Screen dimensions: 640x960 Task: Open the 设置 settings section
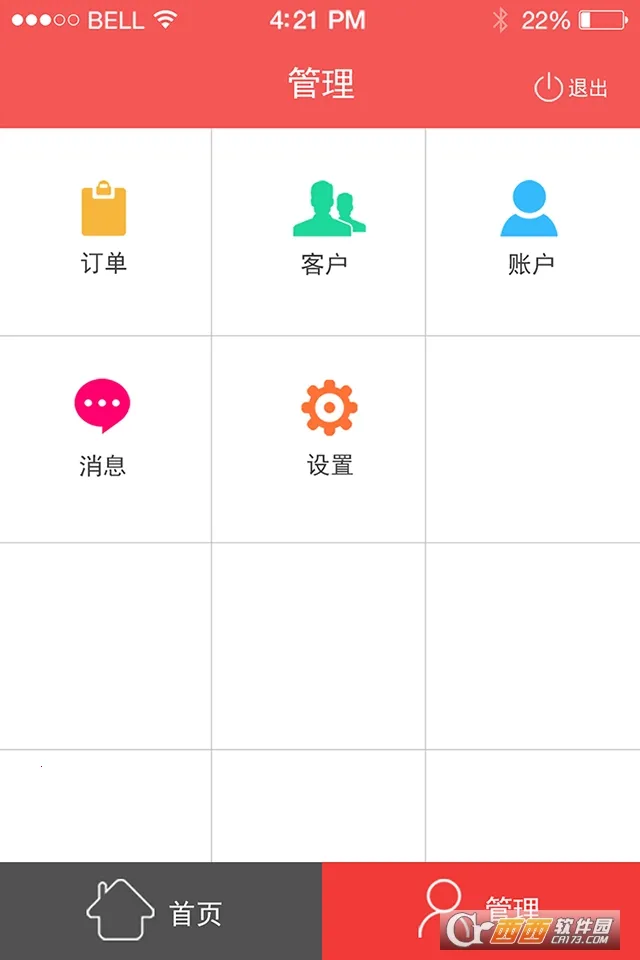coord(329,430)
